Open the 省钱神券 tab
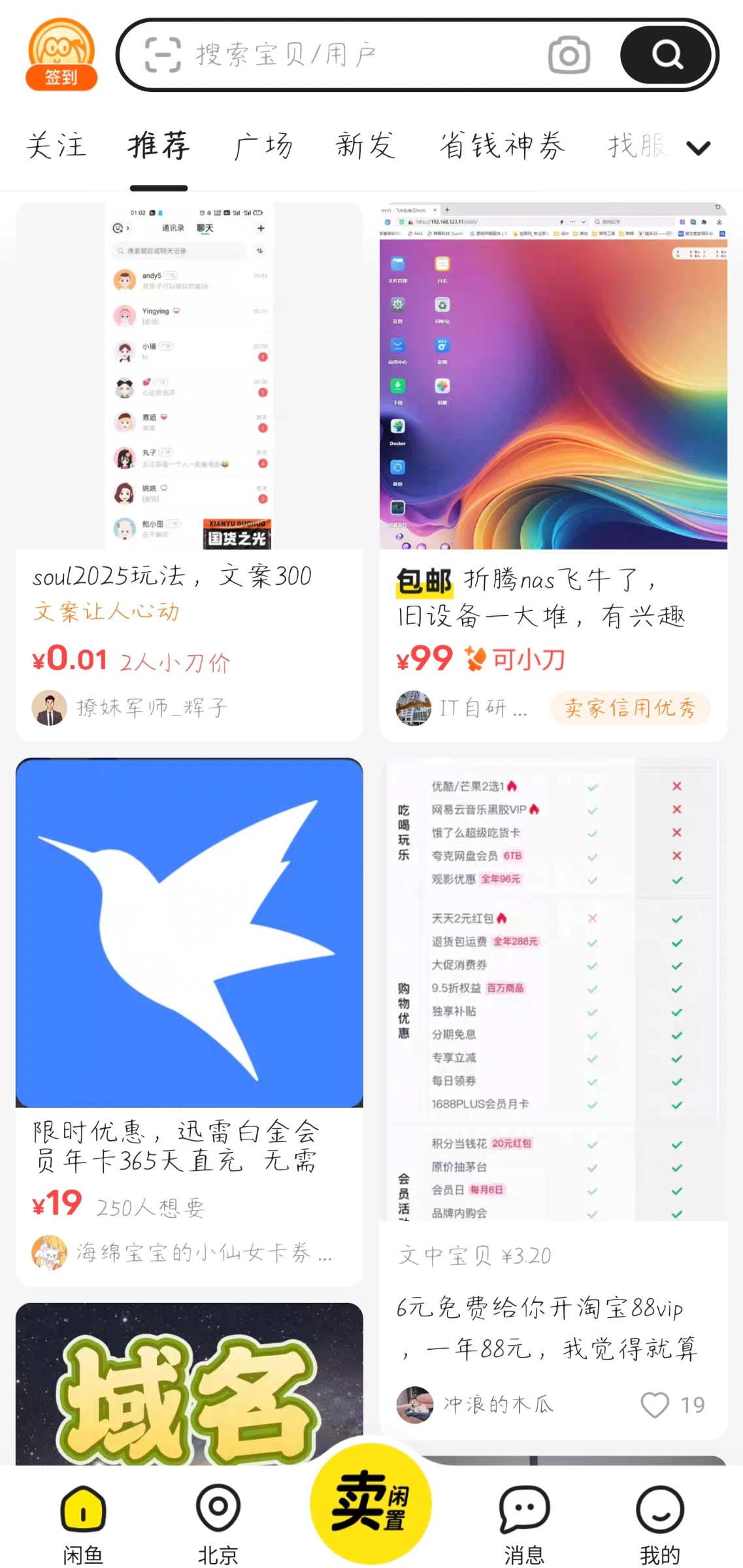This screenshot has height=1568, width=743. pyautogui.click(x=502, y=145)
